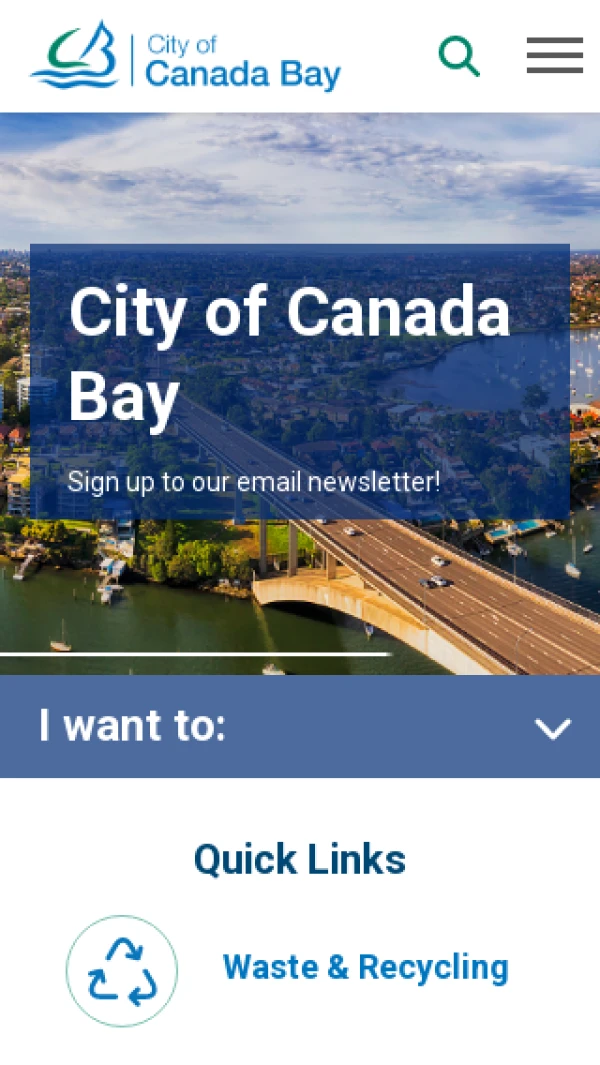Open the hamburger navigation menu

tap(555, 56)
